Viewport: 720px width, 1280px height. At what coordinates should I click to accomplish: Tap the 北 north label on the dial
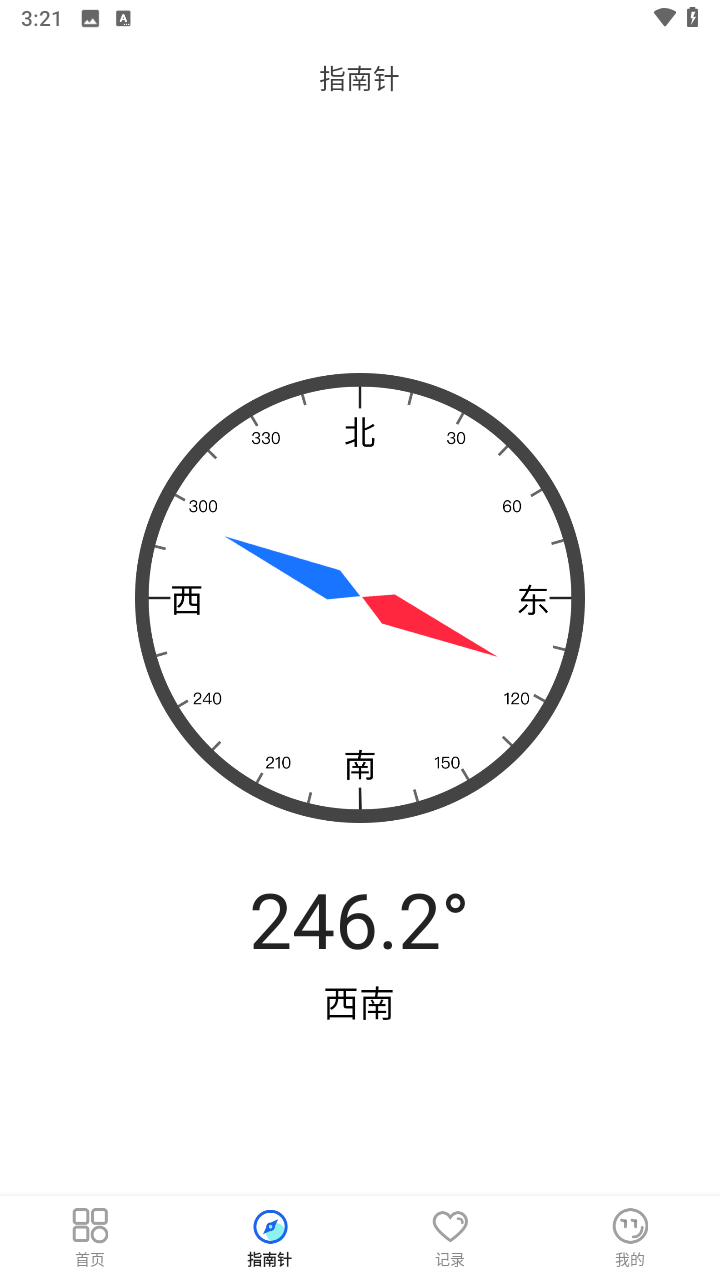pyautogui.click(x=360, y=433)
